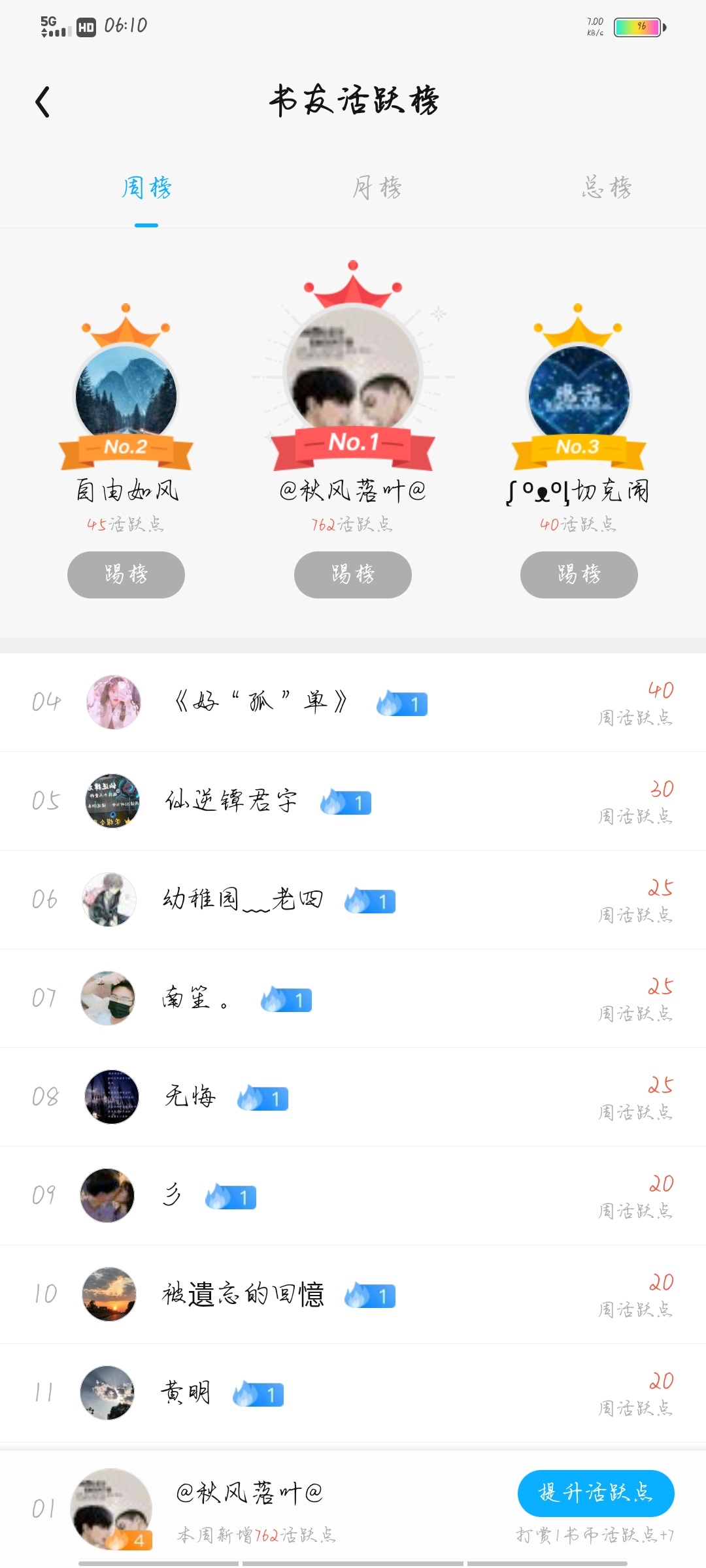
Task: Open No.2 user 自由如风's avatar
Action: [126, 396]
